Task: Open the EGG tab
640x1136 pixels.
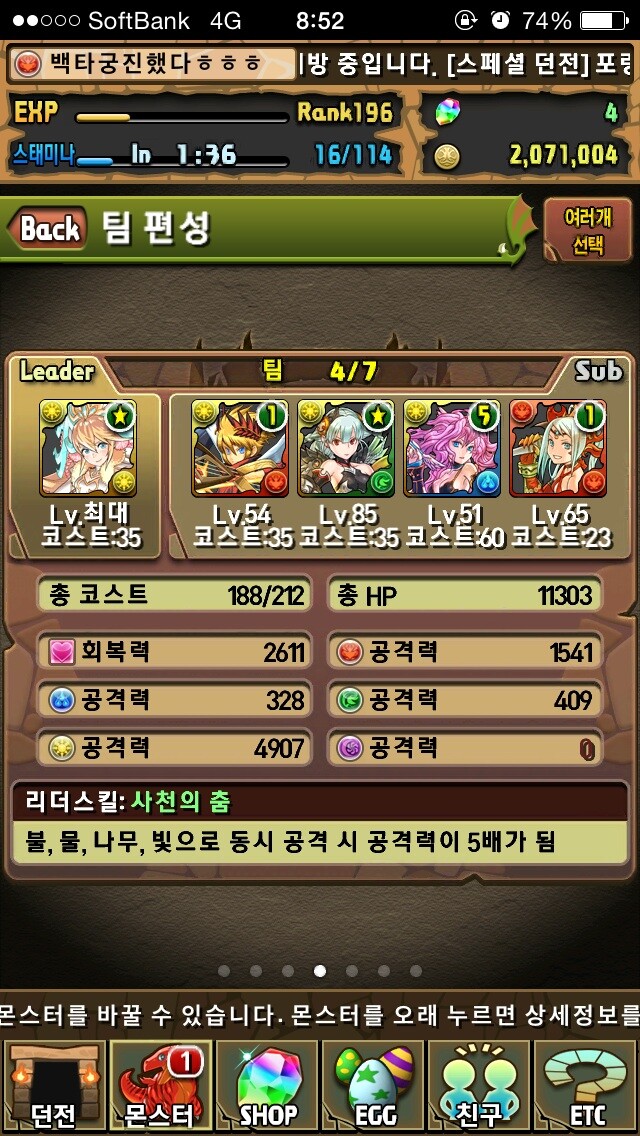Action: (373, 1085)
